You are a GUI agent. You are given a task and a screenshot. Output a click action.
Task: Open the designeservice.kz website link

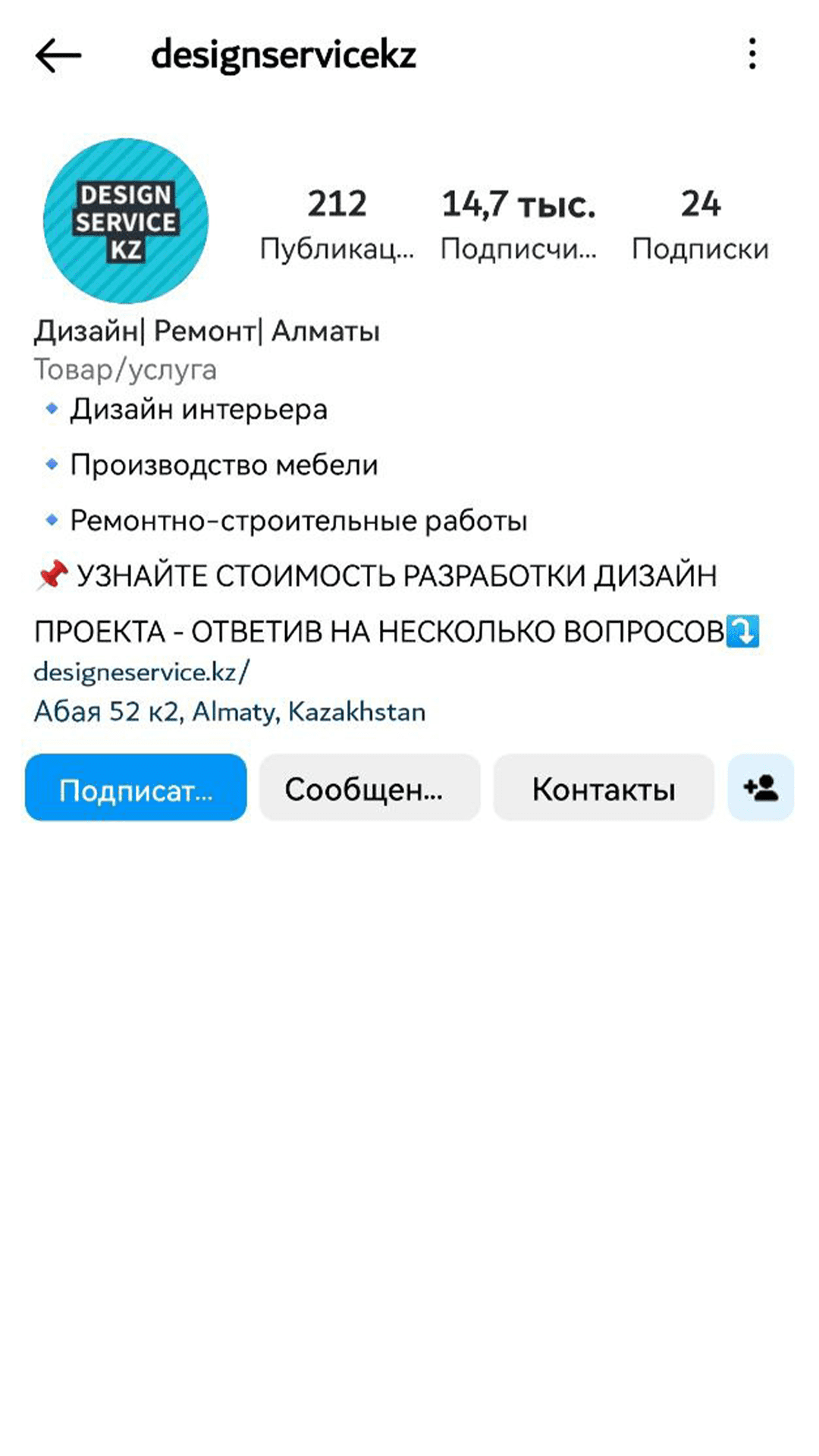[x=142, y=672]
